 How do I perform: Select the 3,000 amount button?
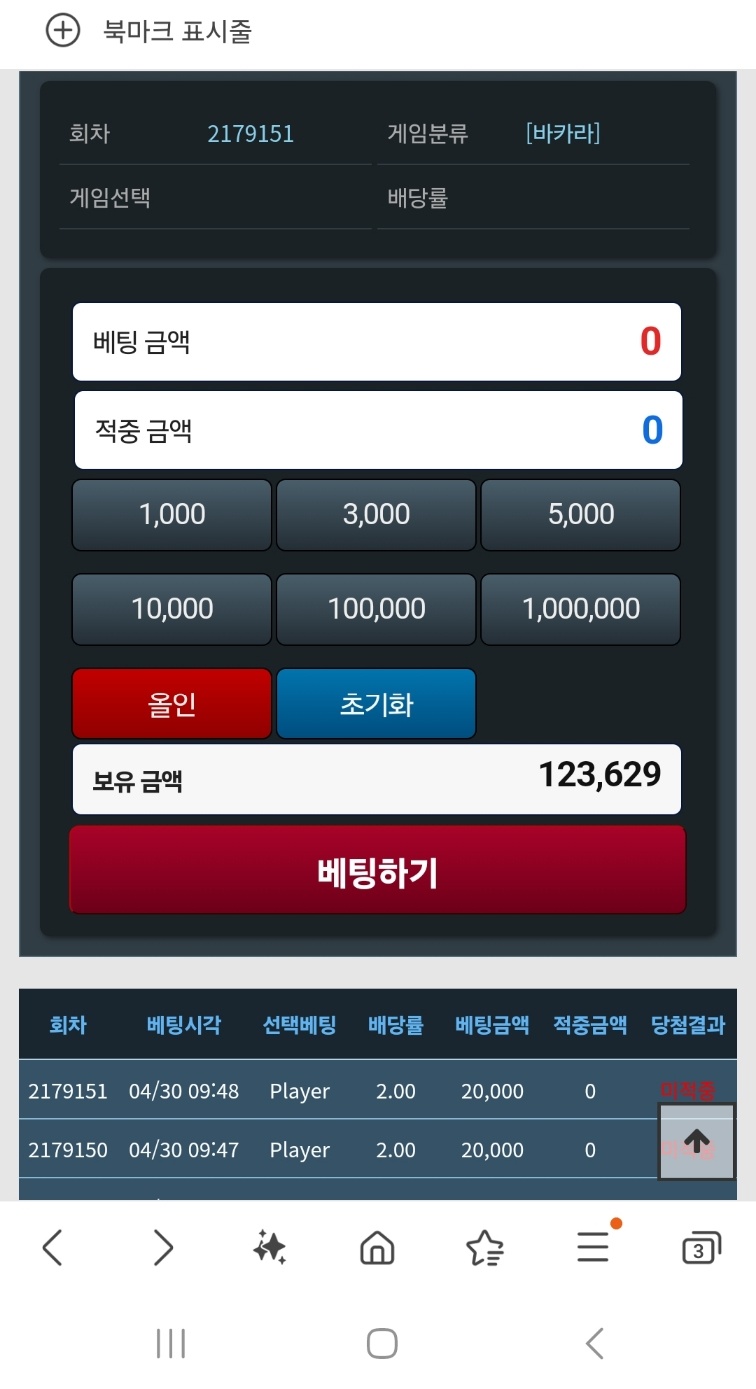[376, 515]
